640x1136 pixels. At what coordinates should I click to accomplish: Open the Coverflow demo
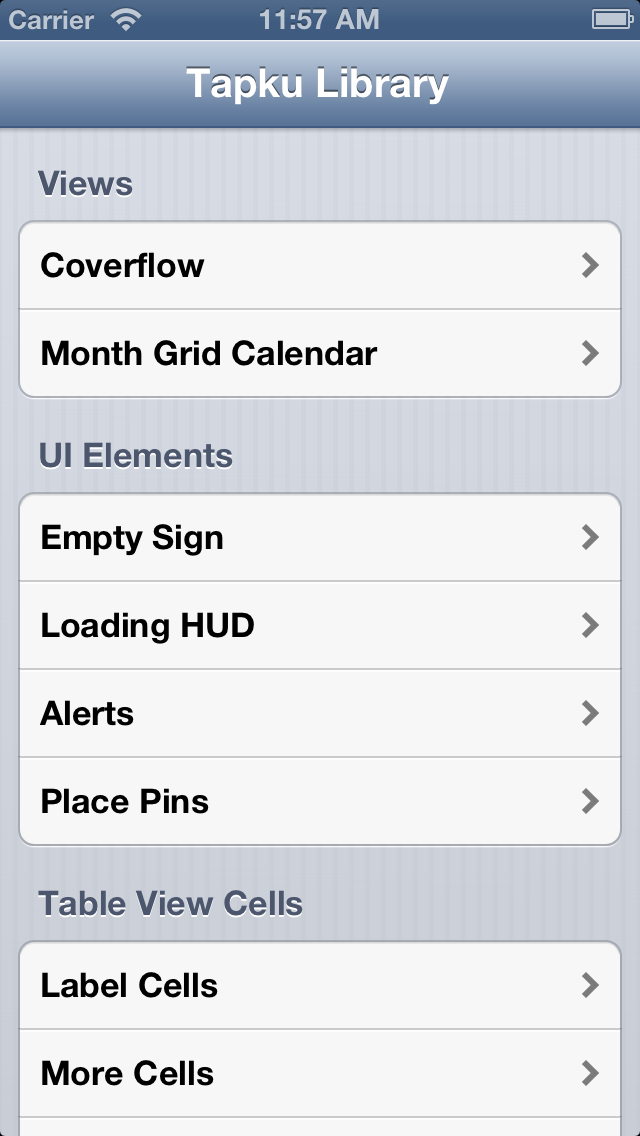(x=320, y=265)
